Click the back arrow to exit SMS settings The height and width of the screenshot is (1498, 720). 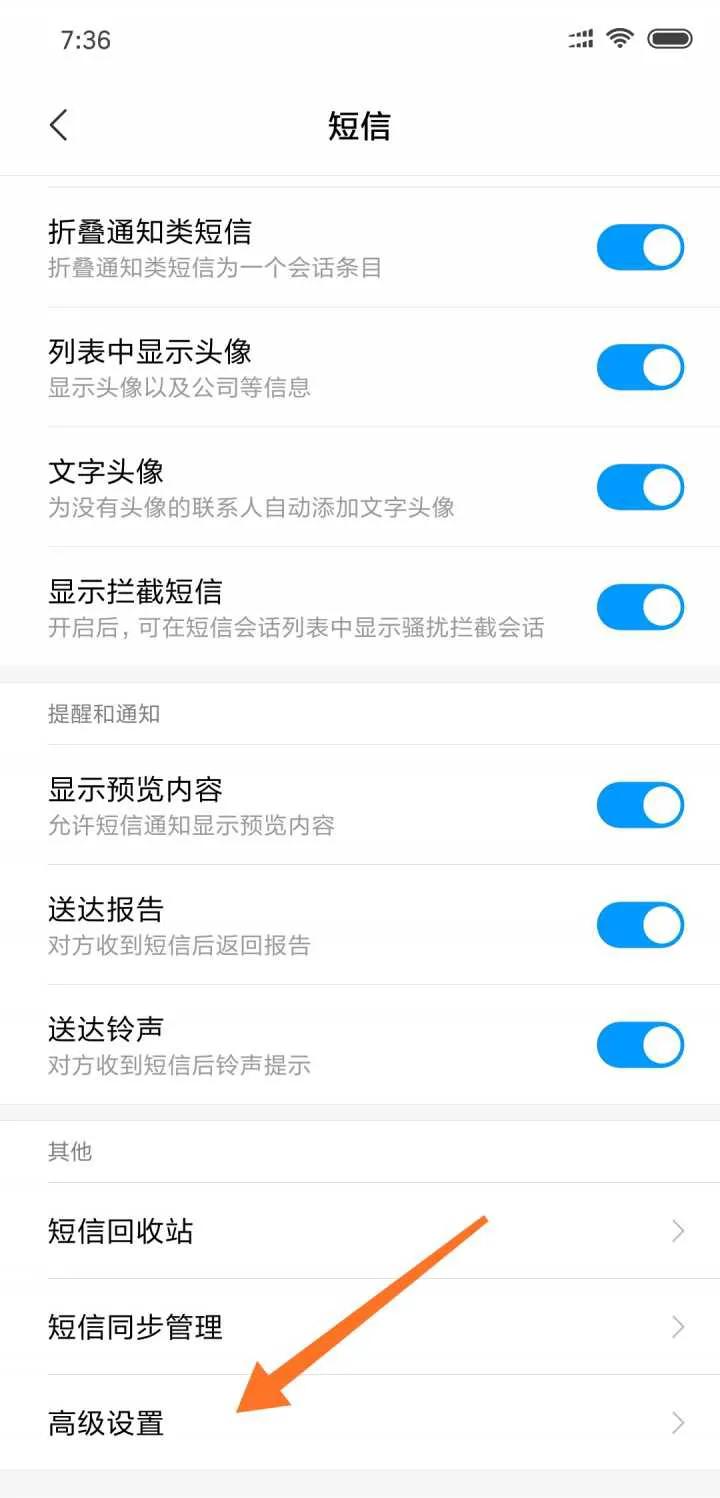(x=58, y=125)
